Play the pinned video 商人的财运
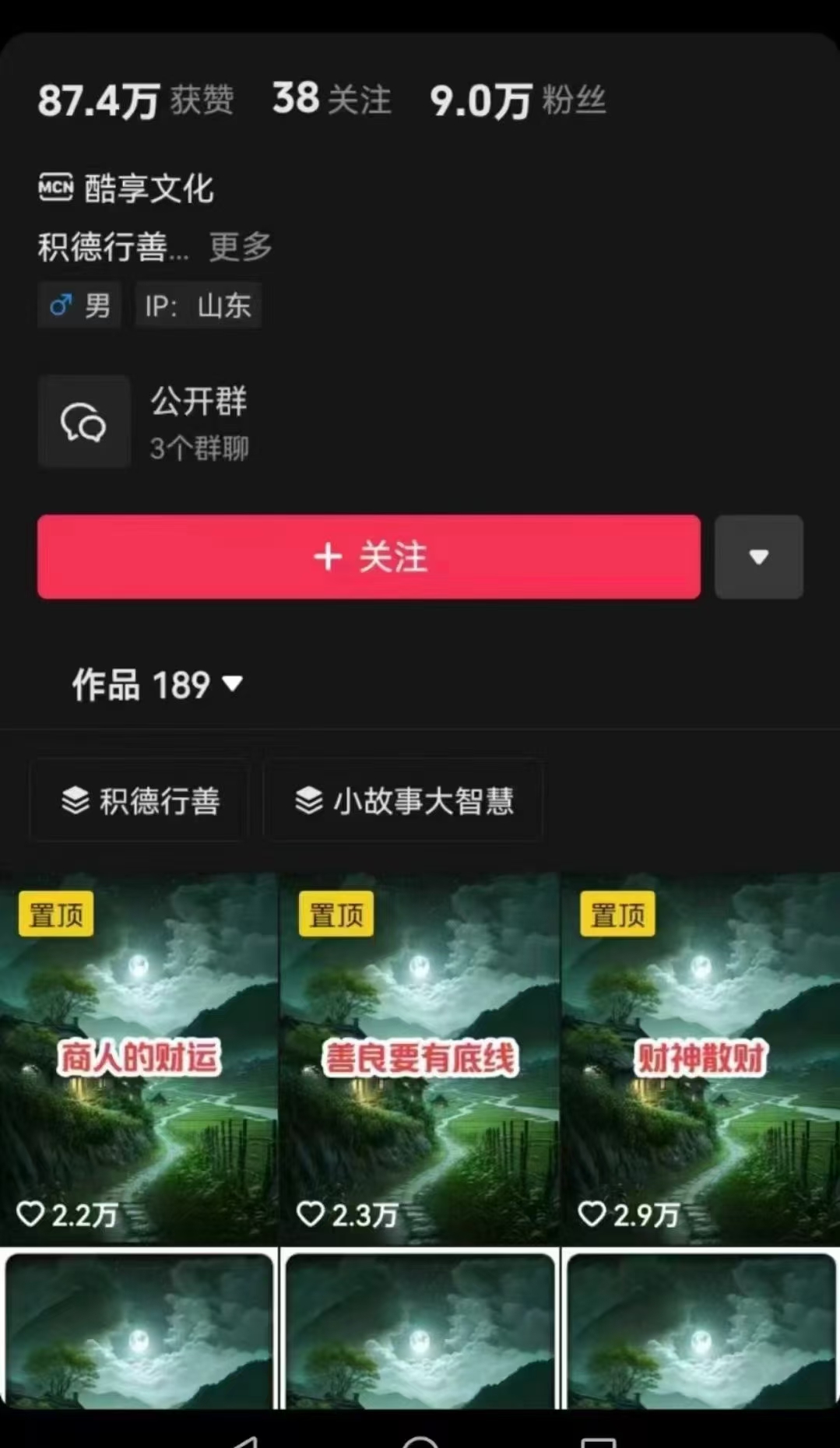840x1448 pixels. coord(139,1059)
